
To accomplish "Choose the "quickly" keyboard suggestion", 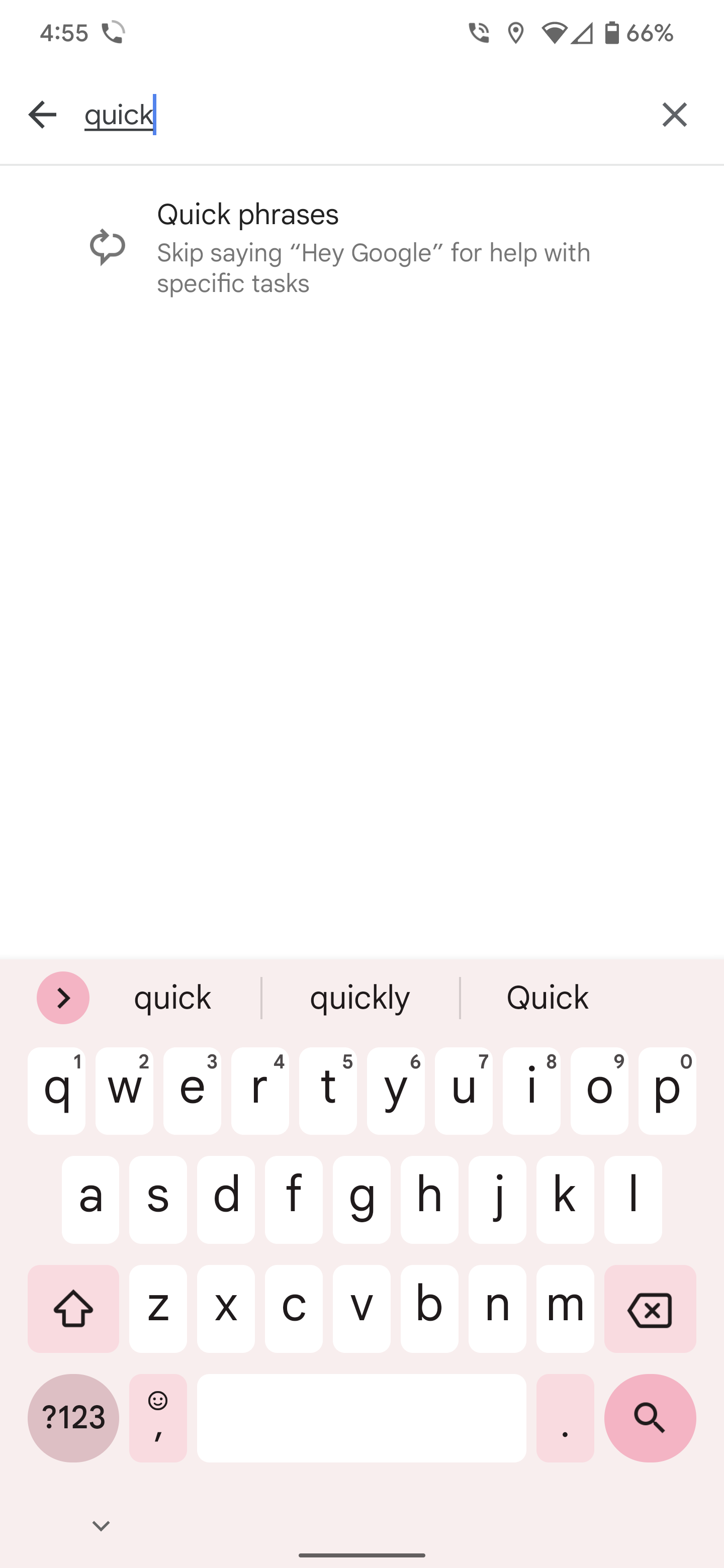I will tap(360, 998).
